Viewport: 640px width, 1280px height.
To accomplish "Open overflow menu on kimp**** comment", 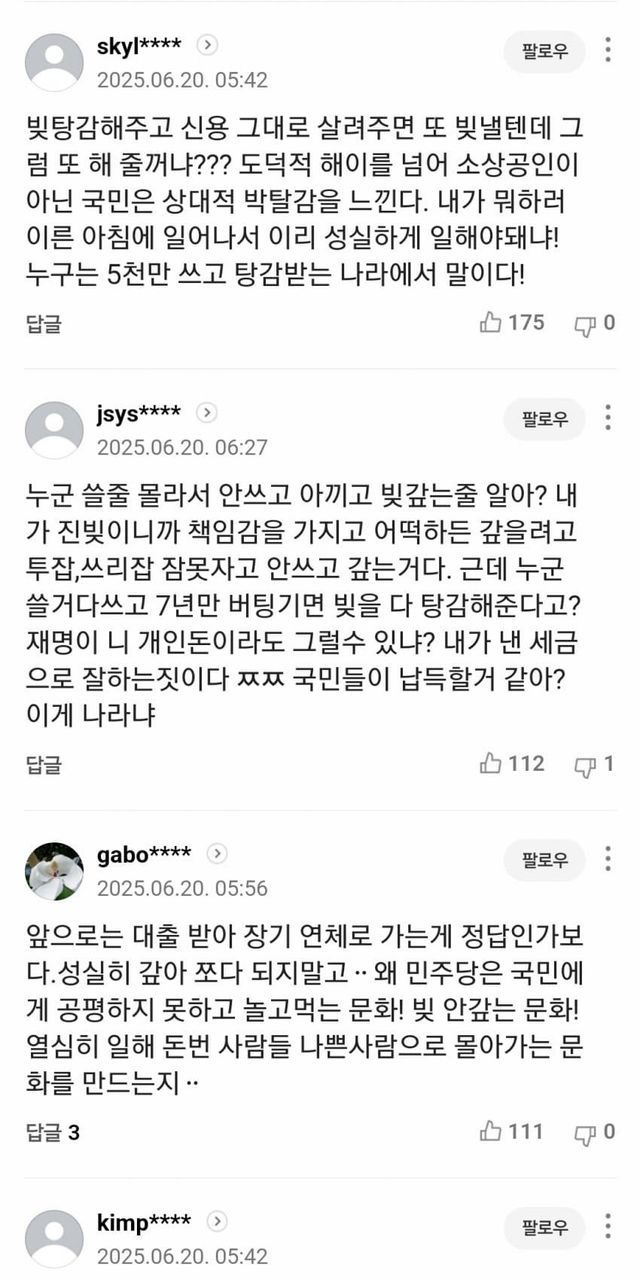I will coord(609,1226).
